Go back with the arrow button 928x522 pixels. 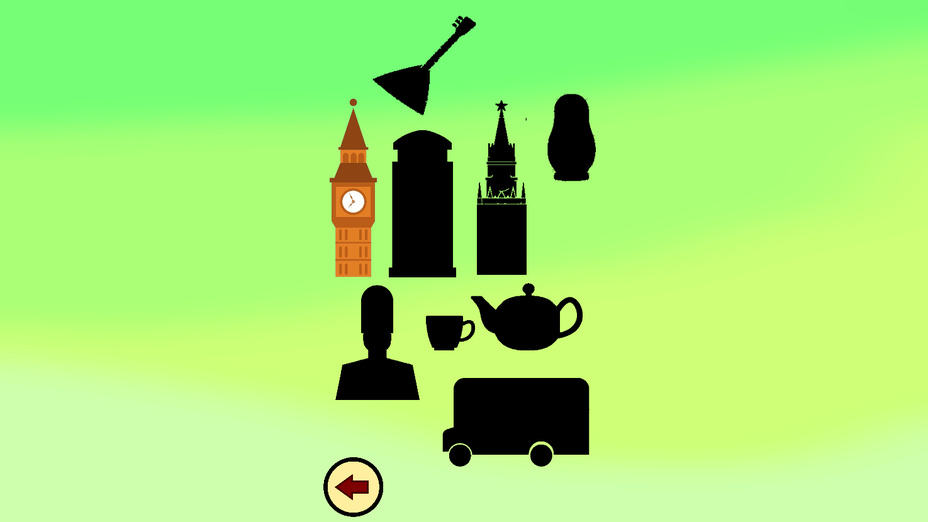point(353,487)
